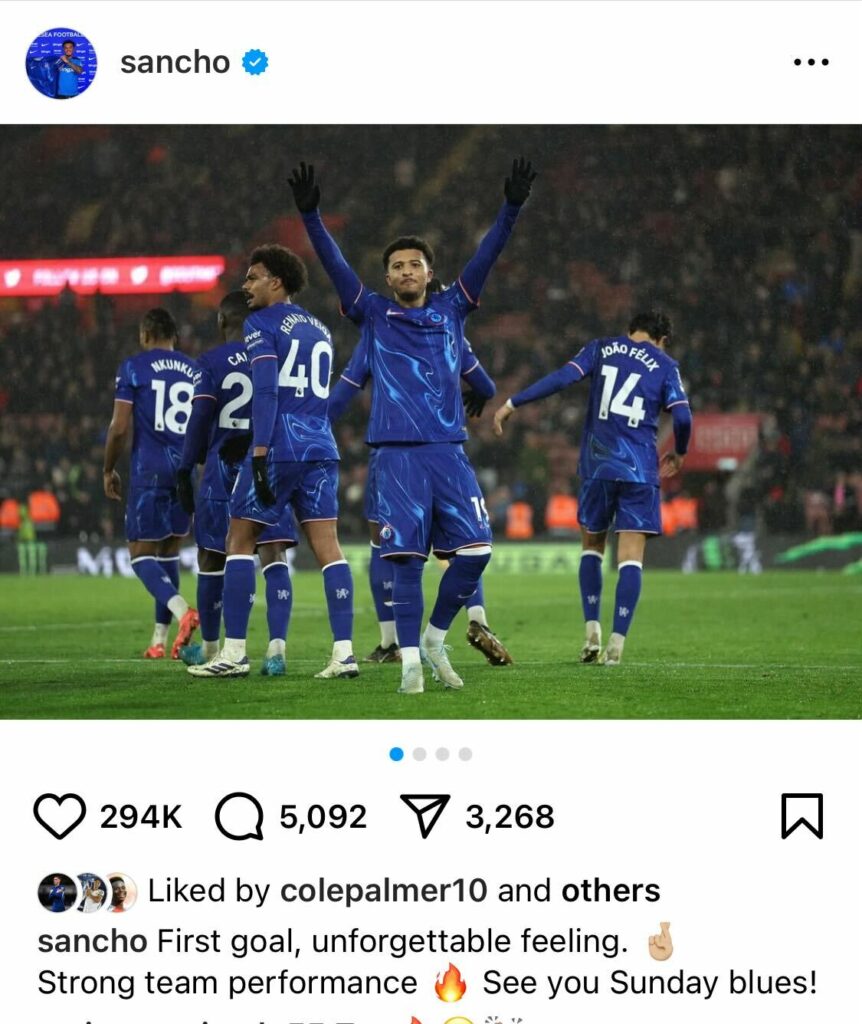Open the post photo in the carousel
The width and height of the screenshot is (862, 1024).
(x=430, y=420)
